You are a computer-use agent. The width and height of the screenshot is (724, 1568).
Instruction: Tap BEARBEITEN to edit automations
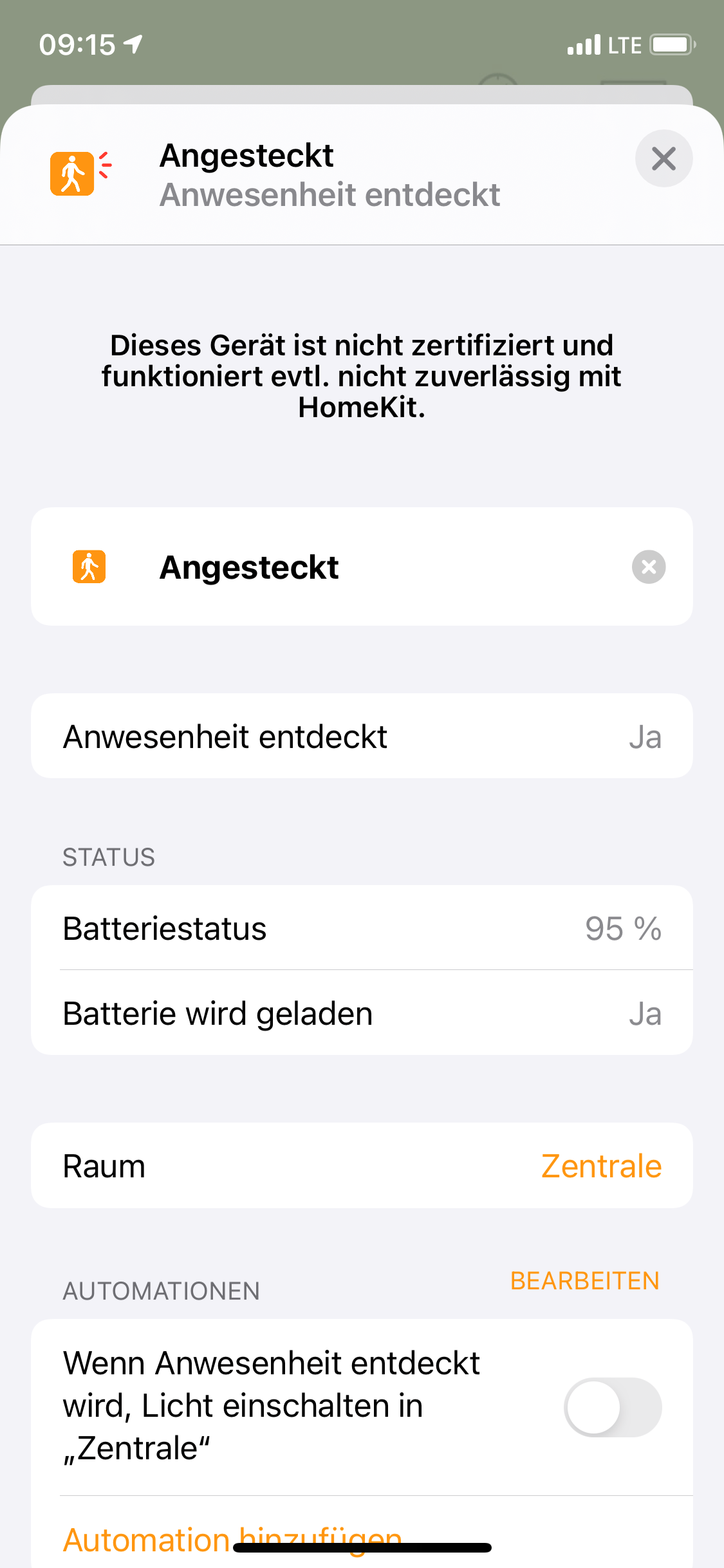coord(584,1281)
